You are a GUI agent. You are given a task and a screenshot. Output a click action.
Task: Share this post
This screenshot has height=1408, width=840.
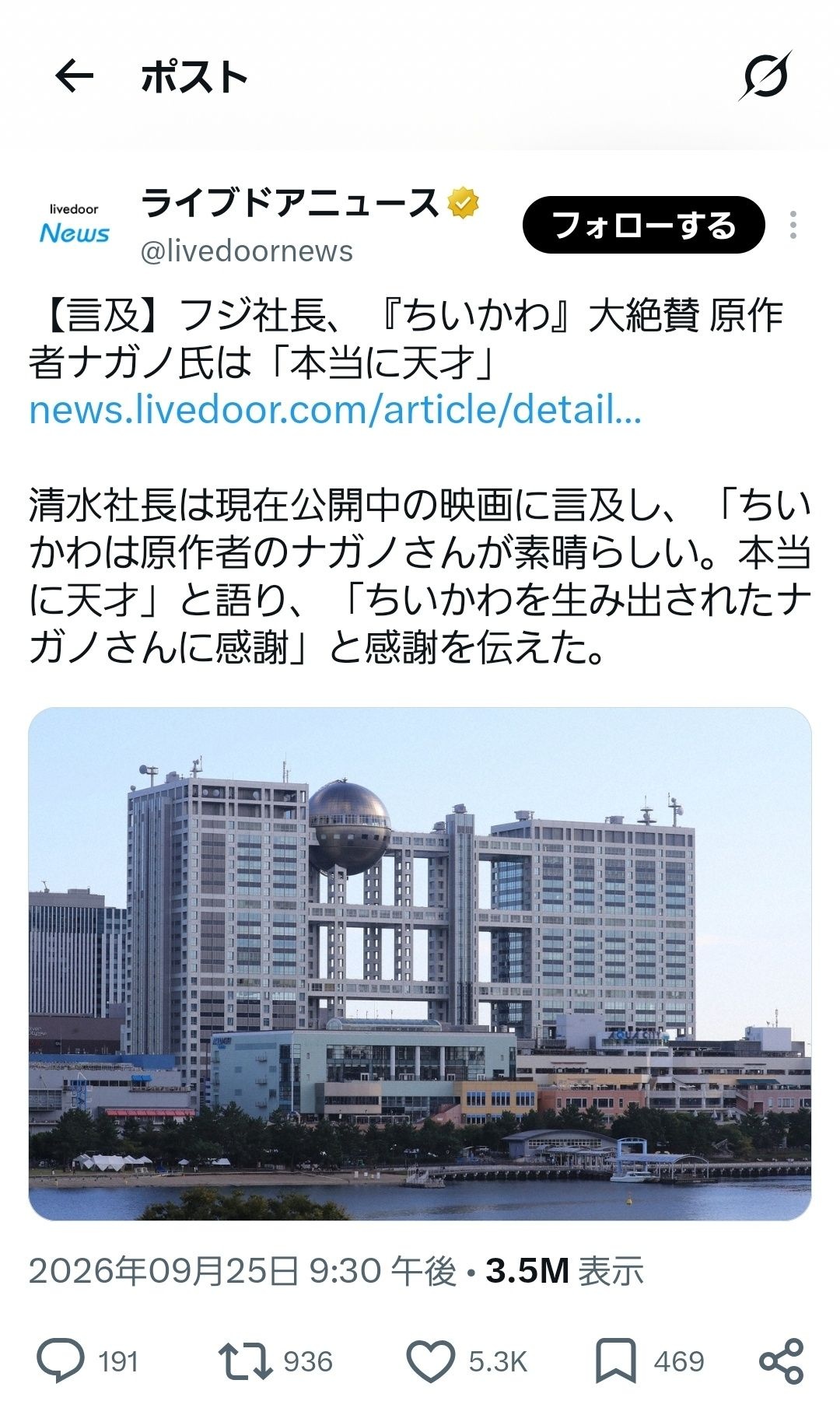coord(781,1361)
